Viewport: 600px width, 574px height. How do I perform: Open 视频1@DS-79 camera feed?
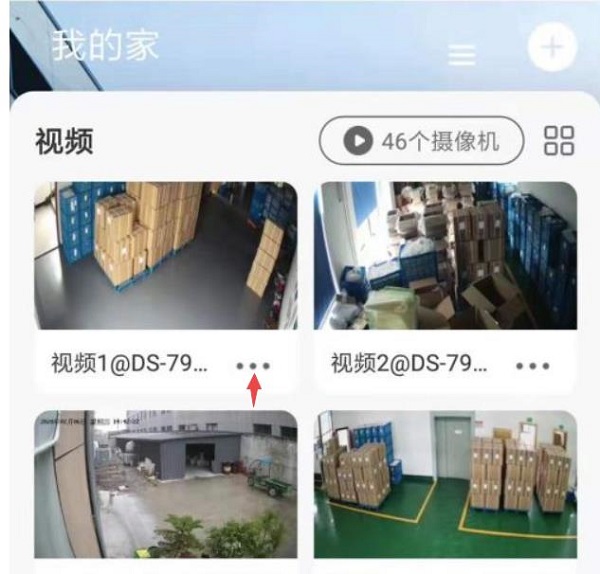[166, 255]
